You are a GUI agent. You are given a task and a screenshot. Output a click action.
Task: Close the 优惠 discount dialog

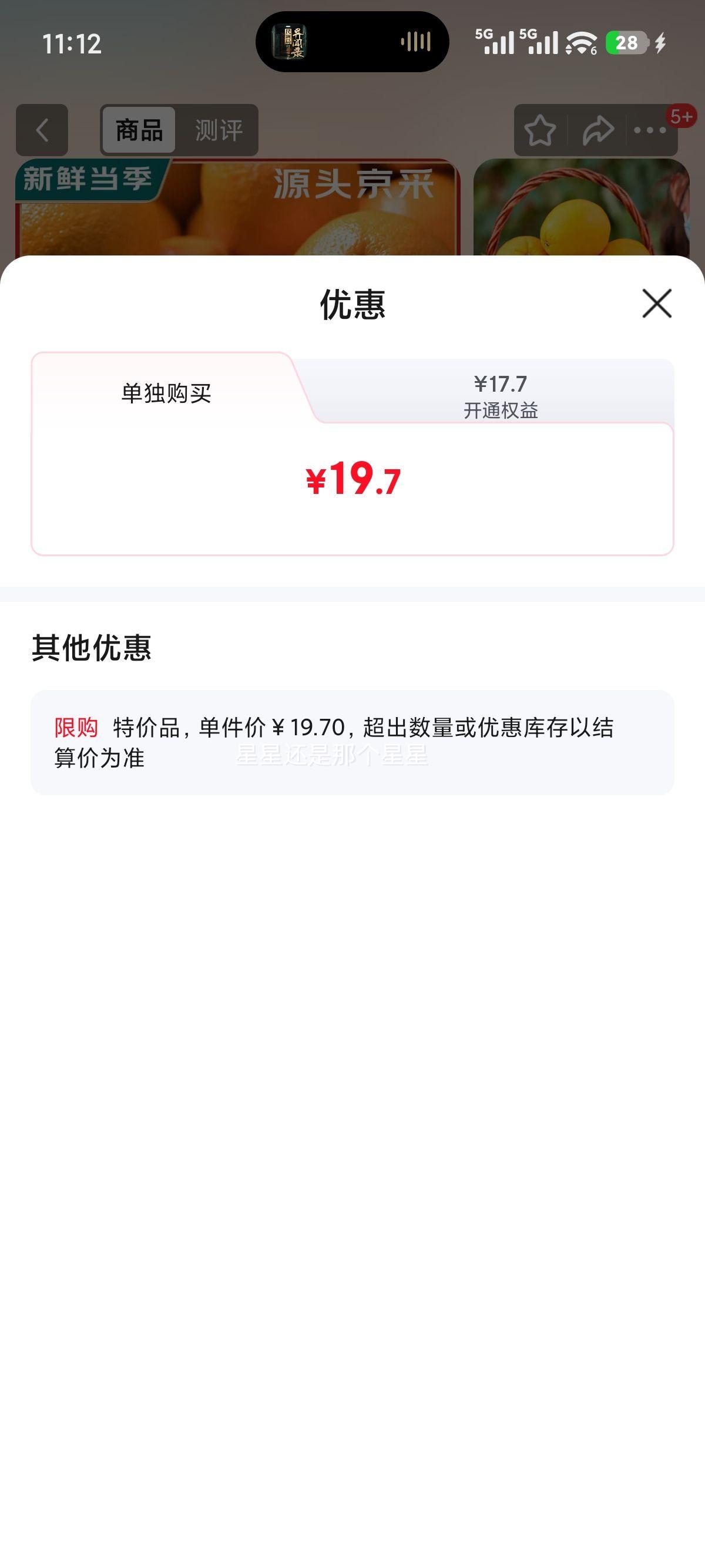tap(656, 304)
